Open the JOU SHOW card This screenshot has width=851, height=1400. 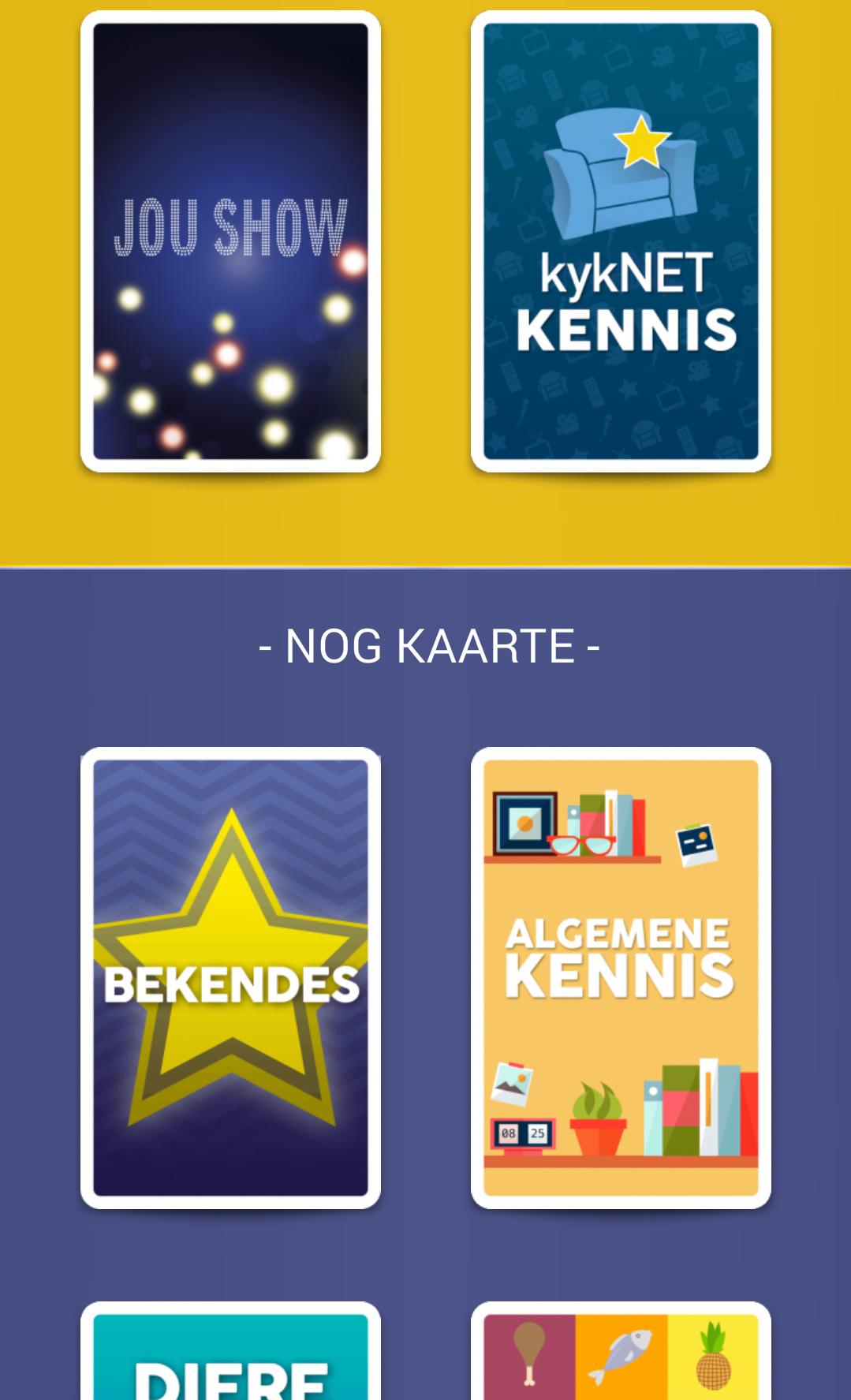(230, 241)
